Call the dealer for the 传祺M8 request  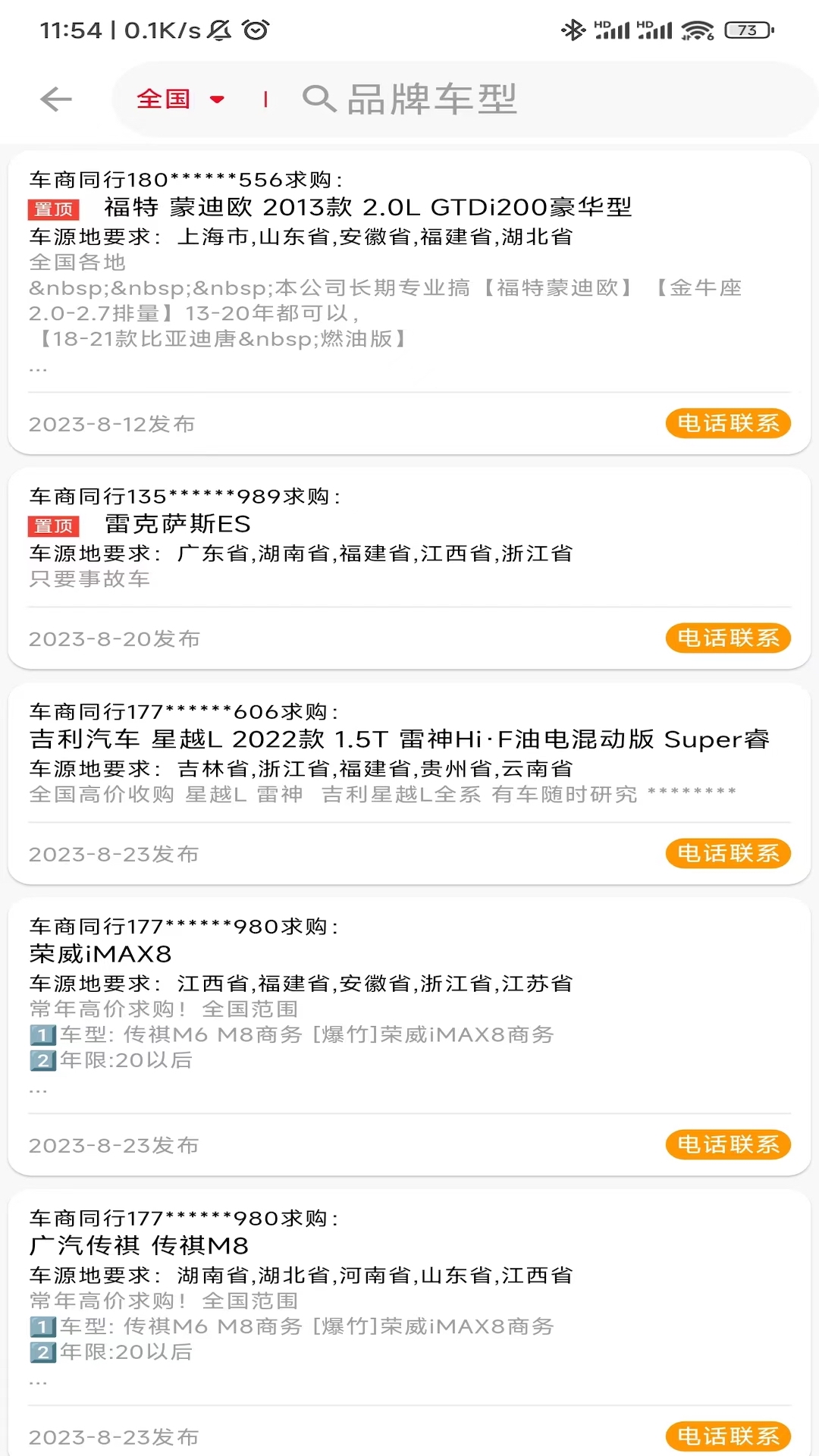click(728, 1436)
